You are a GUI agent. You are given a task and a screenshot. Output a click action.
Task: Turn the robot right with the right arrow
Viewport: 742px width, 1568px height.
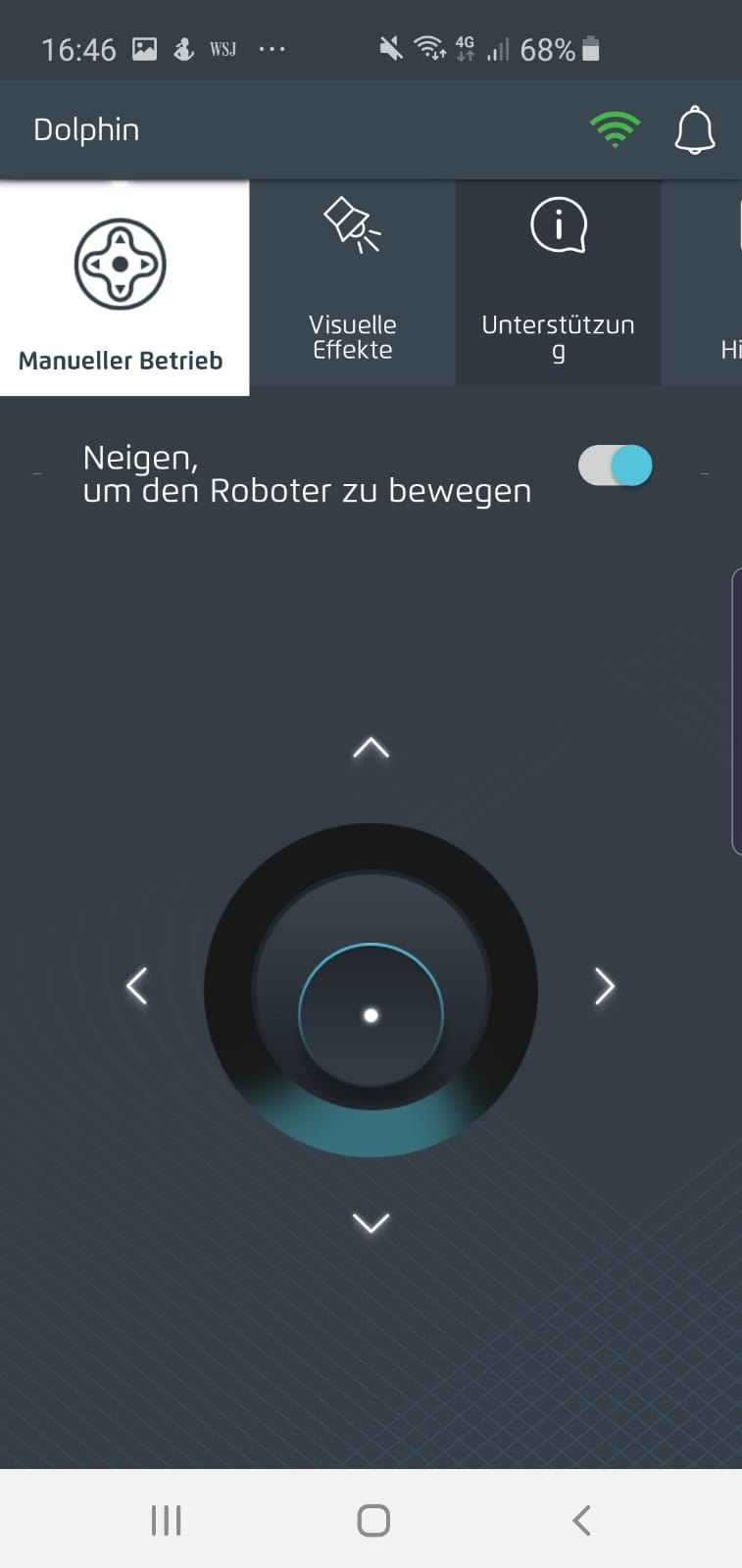(604, 986)
